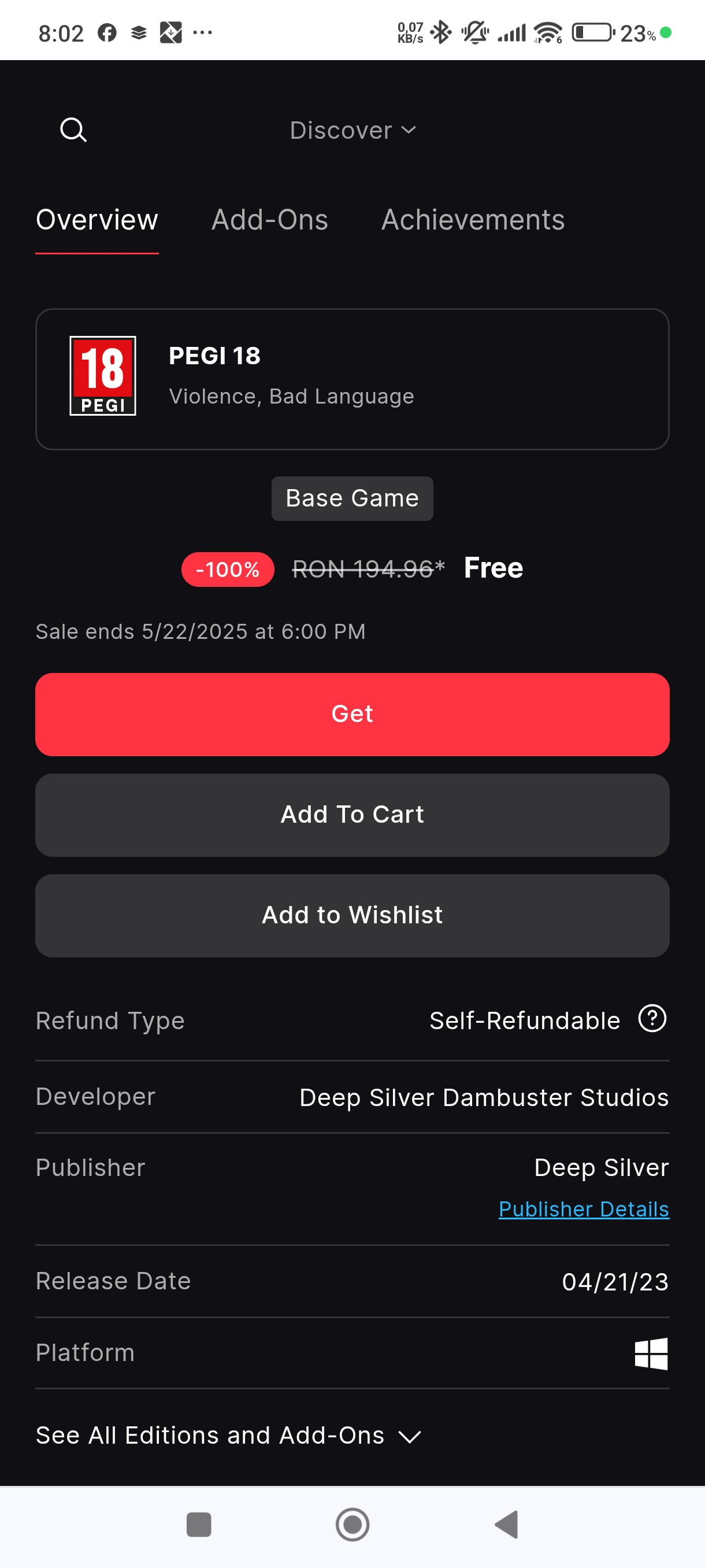This screenshot has width=705, height=1568.
Task: Open the search magnifier icon
Action: pos(73,130)
